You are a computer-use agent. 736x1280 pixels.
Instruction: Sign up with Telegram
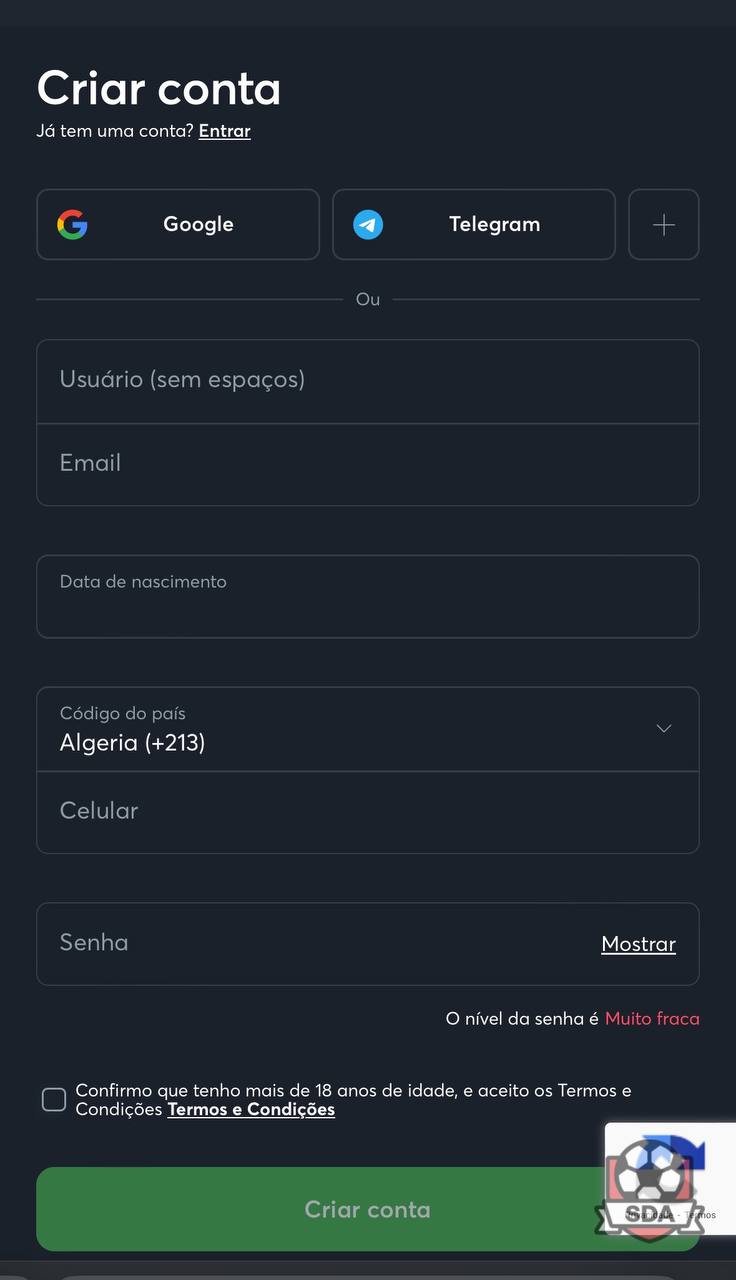[474, 224]
